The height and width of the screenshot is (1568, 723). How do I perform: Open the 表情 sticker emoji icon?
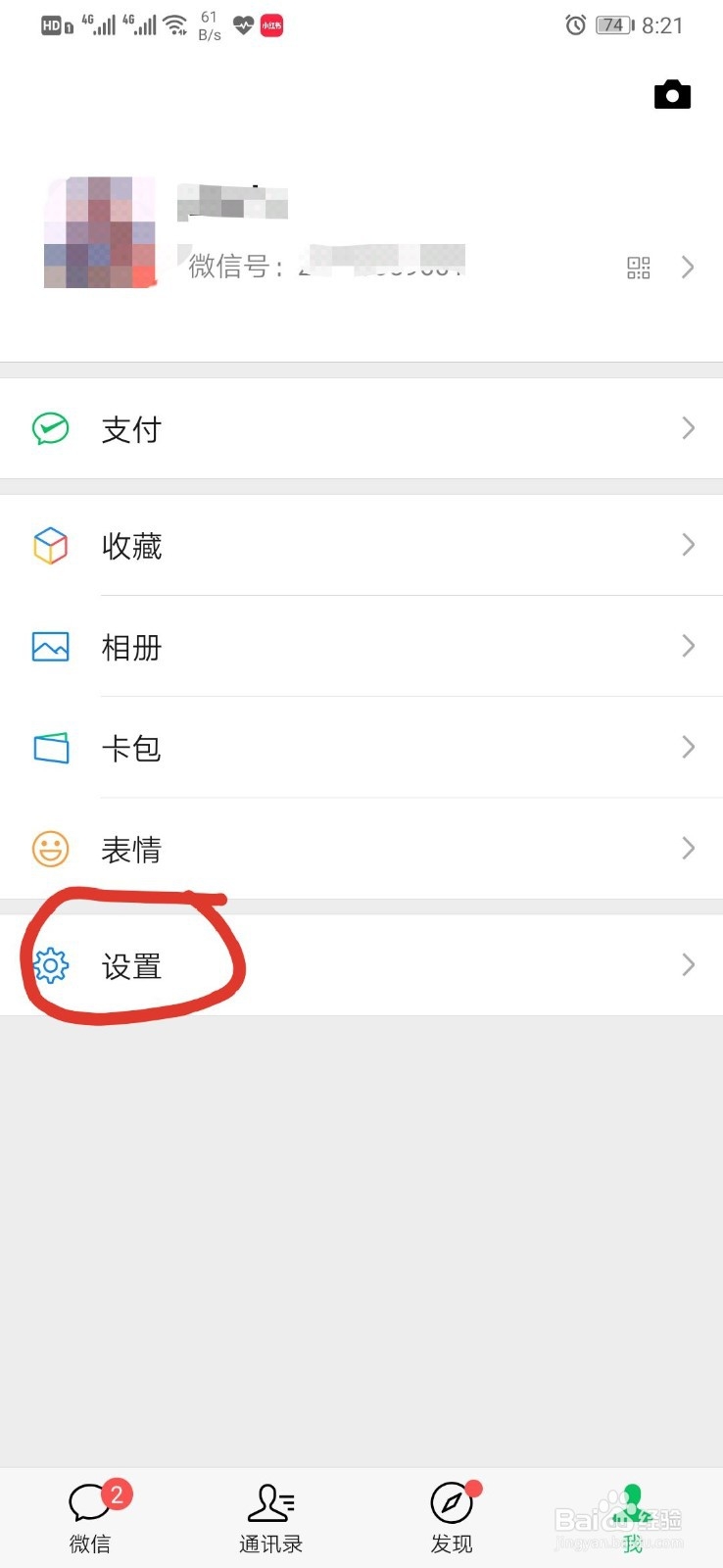[50, 849]
